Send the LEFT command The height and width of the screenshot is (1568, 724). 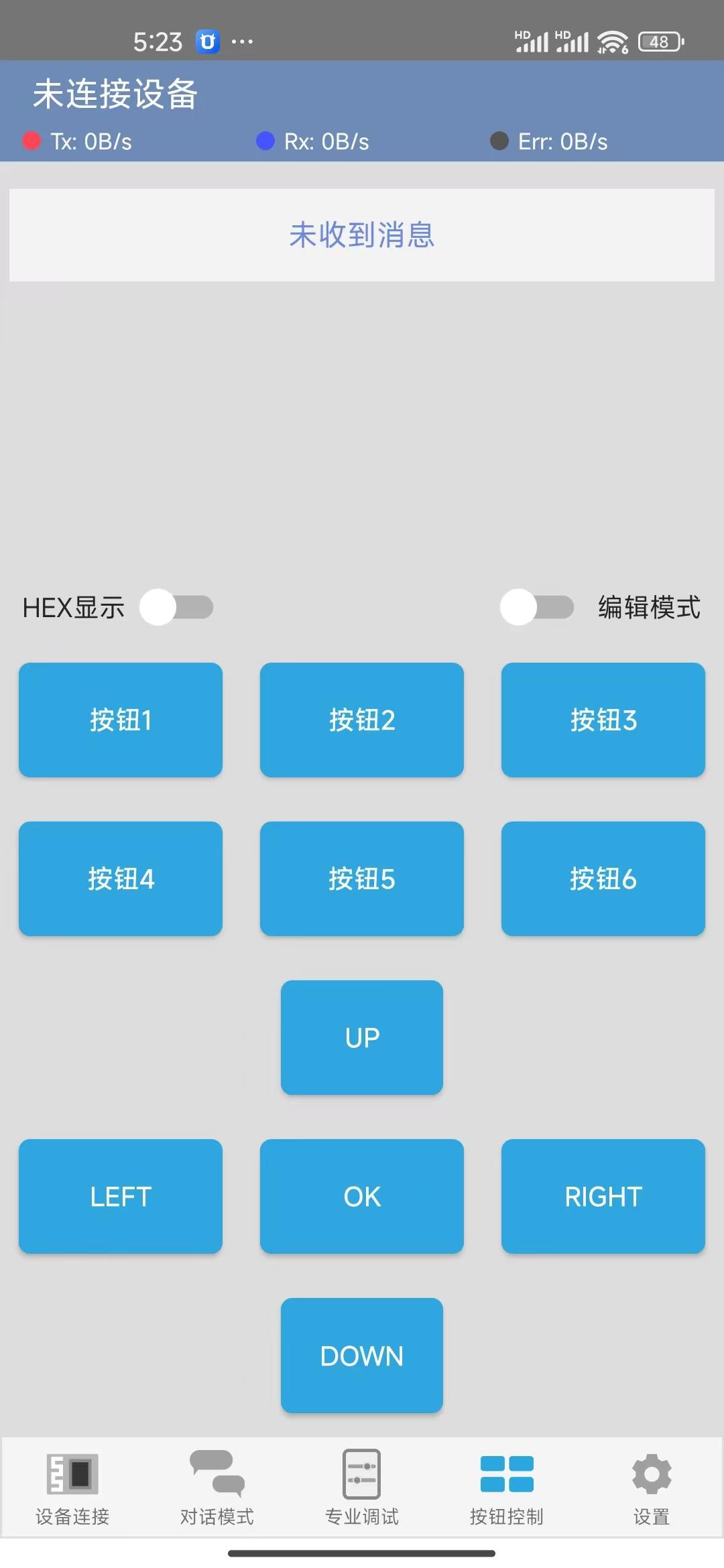(x=121, y=1196)
